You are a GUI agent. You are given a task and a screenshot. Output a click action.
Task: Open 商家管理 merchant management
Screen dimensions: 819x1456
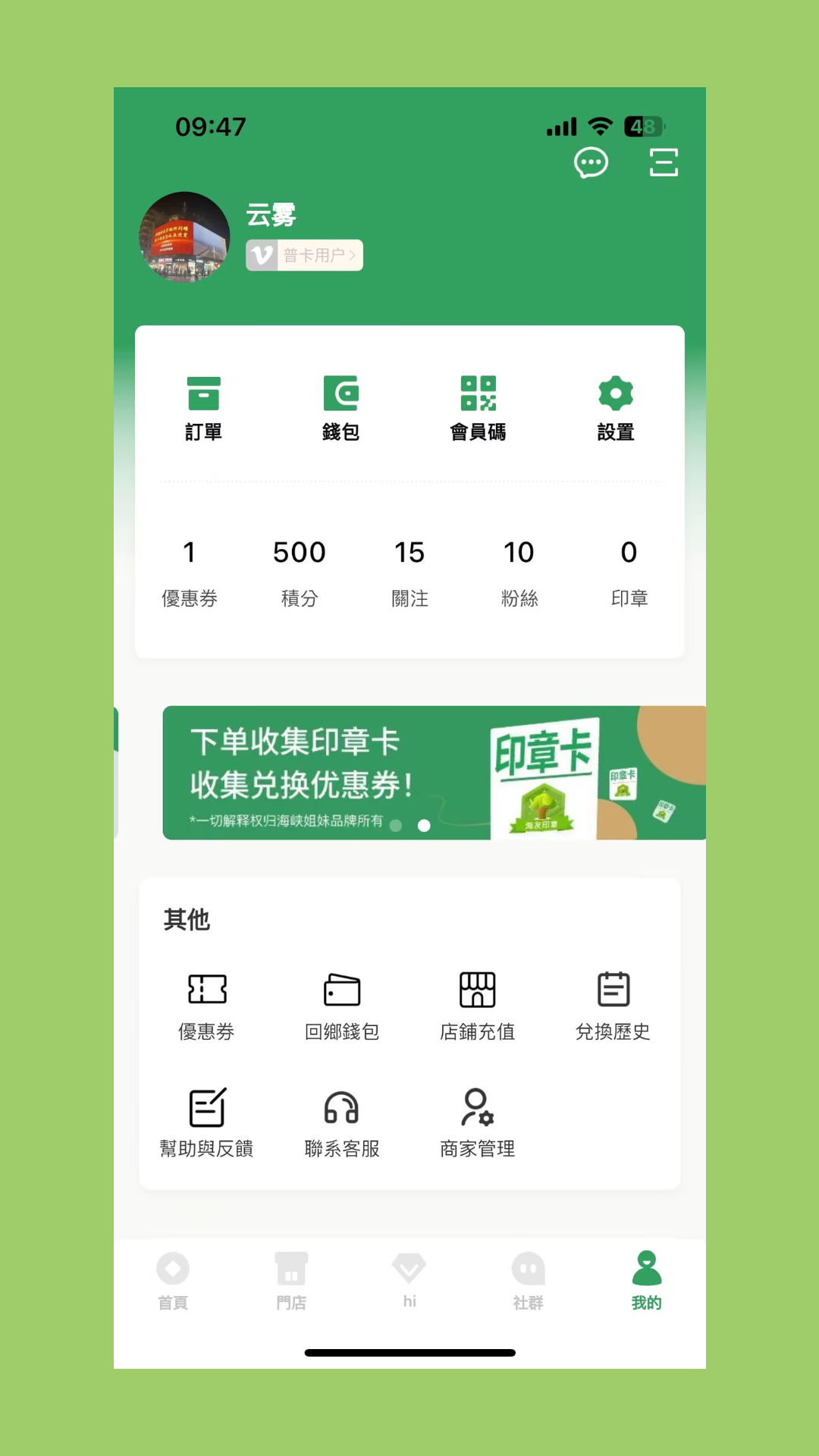(x=477, y=1123)
